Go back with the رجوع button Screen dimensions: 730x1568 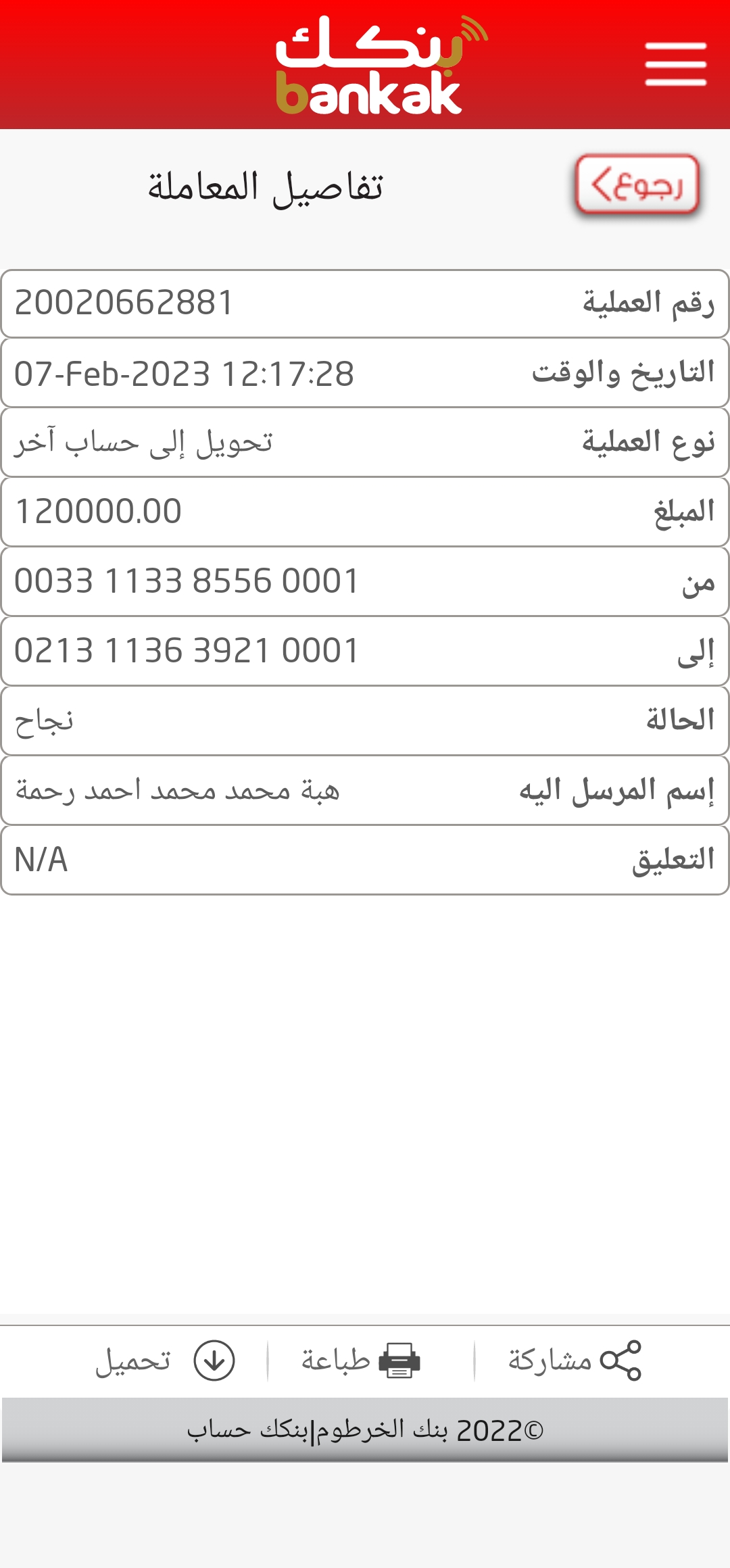pyautogui.click(x=637, y=185)
